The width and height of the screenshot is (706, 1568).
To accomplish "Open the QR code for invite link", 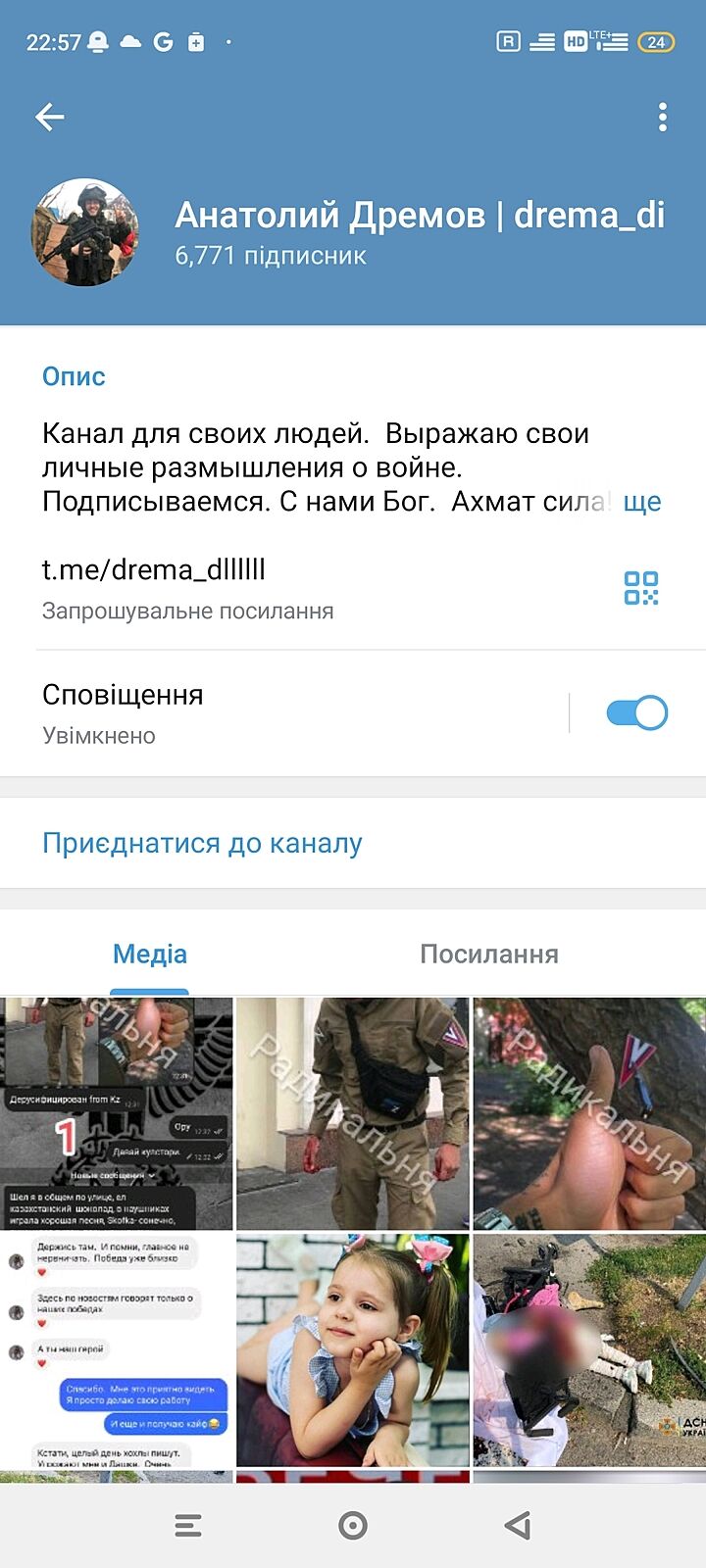I will (x=641, y=588).
